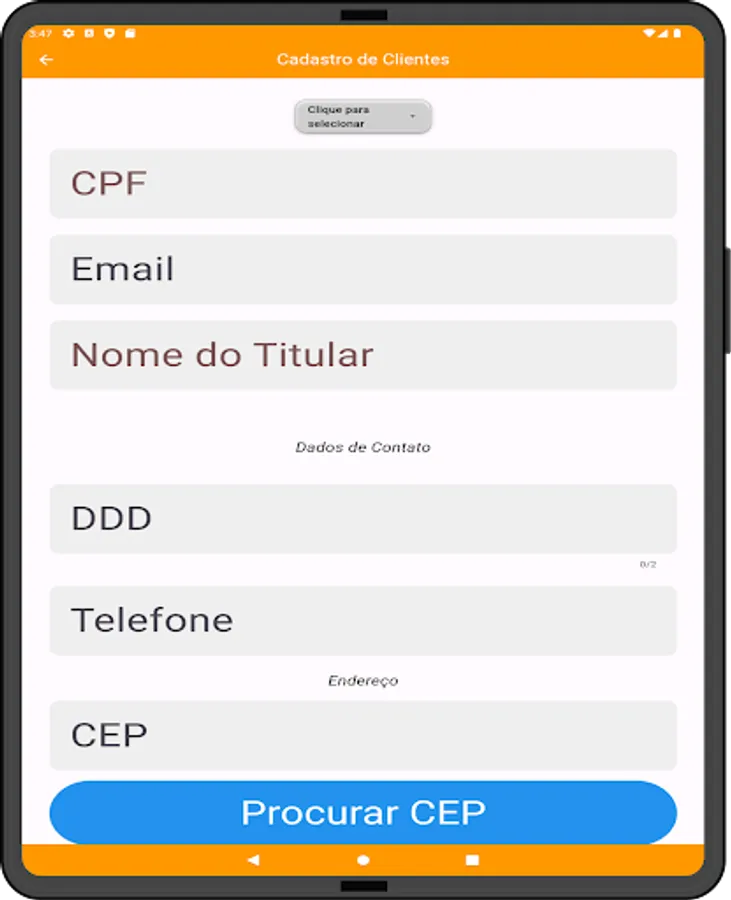Tap the settings gear status bar icon

click(66, 32)
